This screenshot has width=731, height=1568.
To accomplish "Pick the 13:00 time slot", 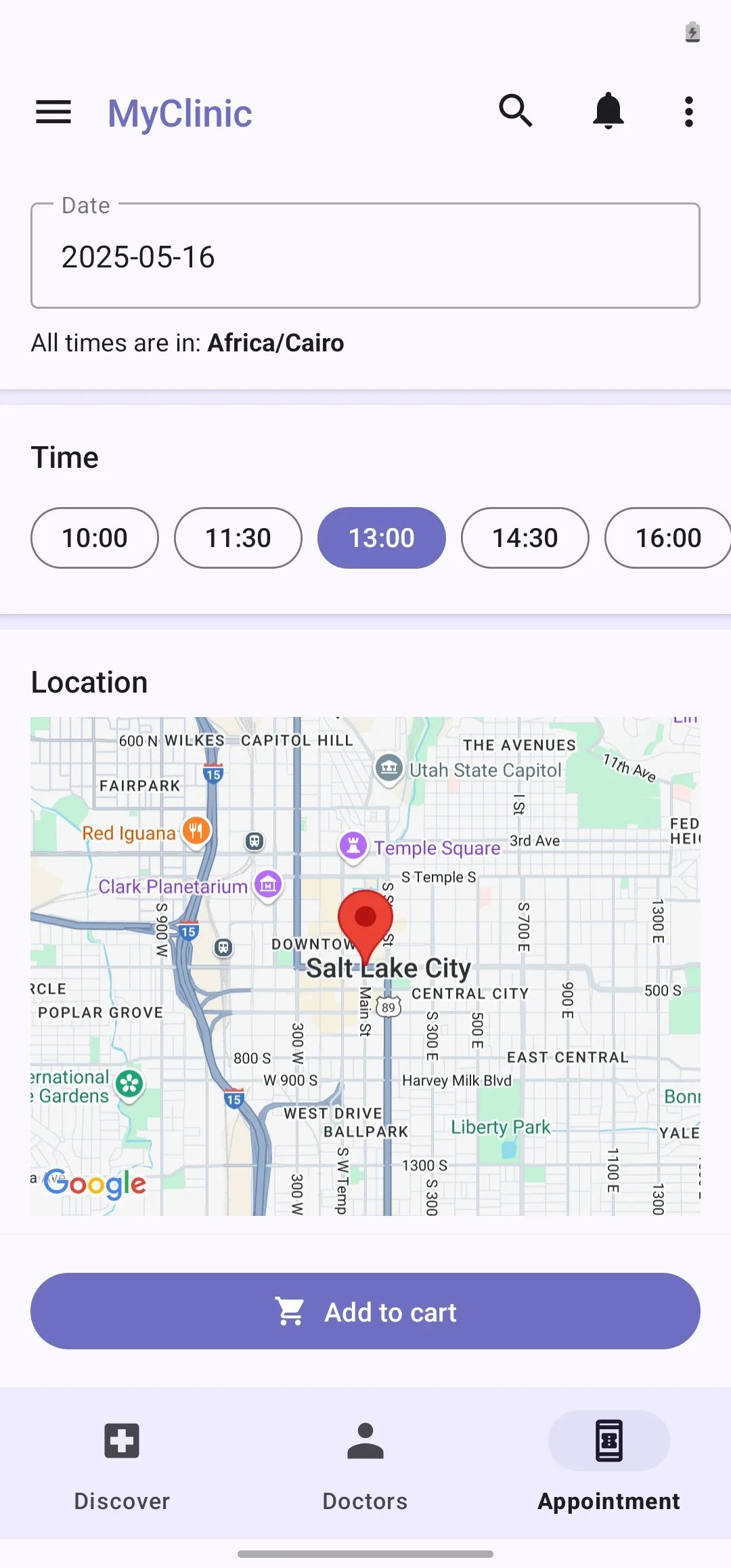I will point(382,538).
